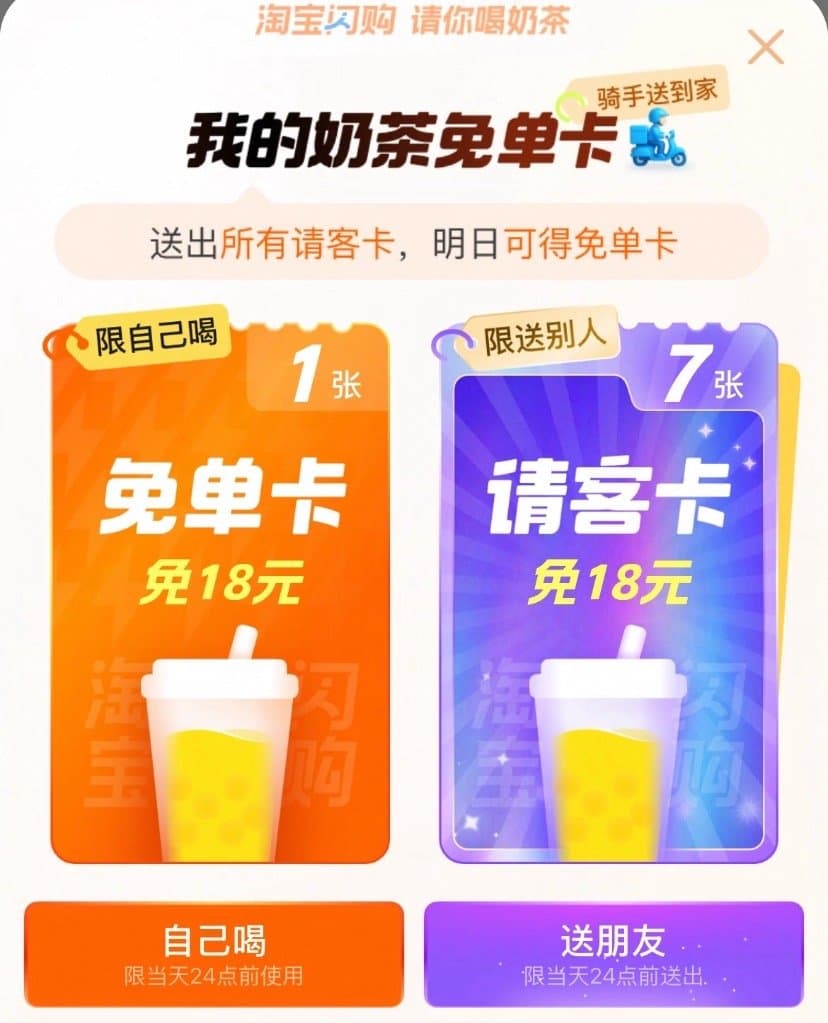Tap the 自己喝 button
828x1023 pixels.
point(214,953)
